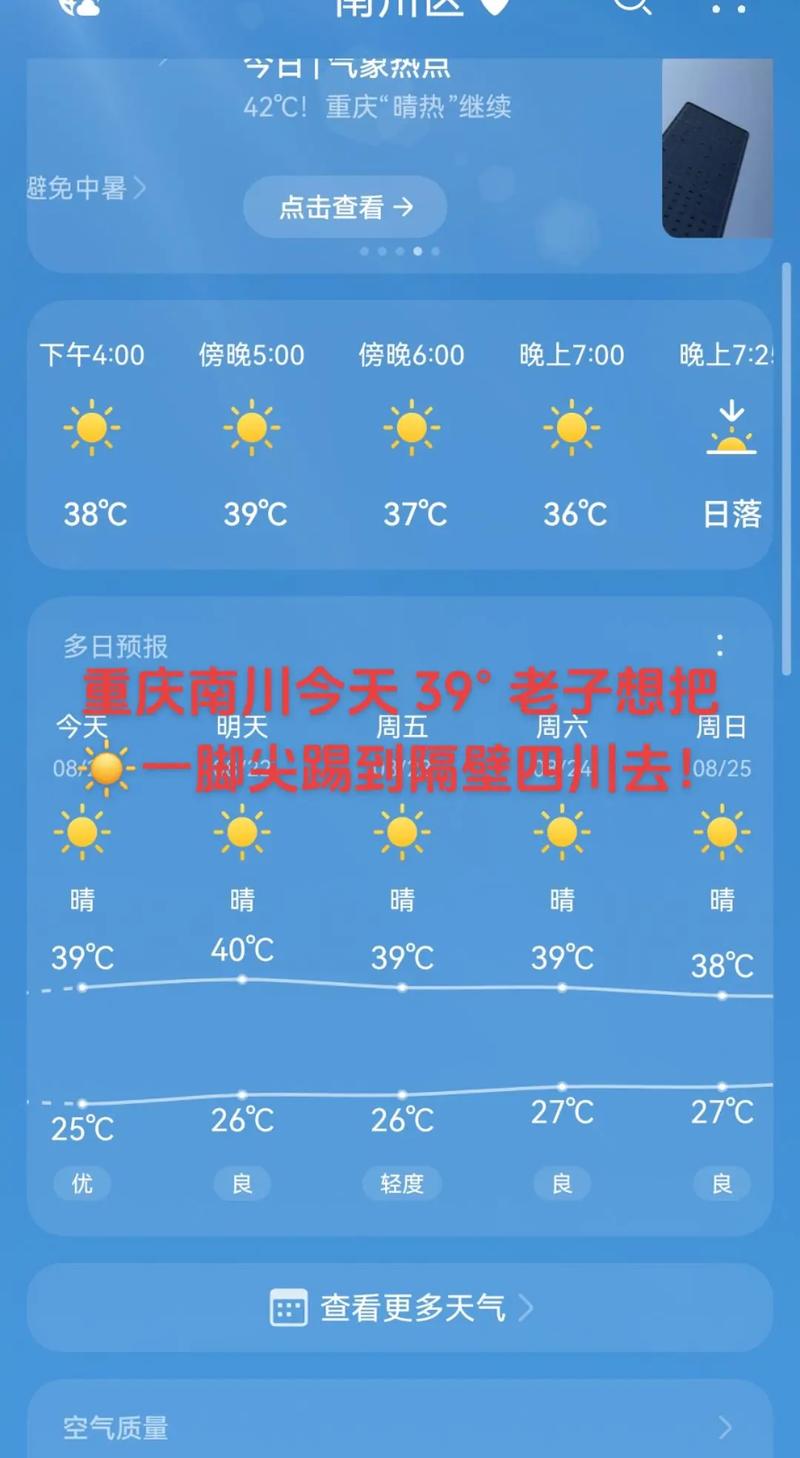
Task: Tap the 优 air quality chip
Action: pos(82,1184)
